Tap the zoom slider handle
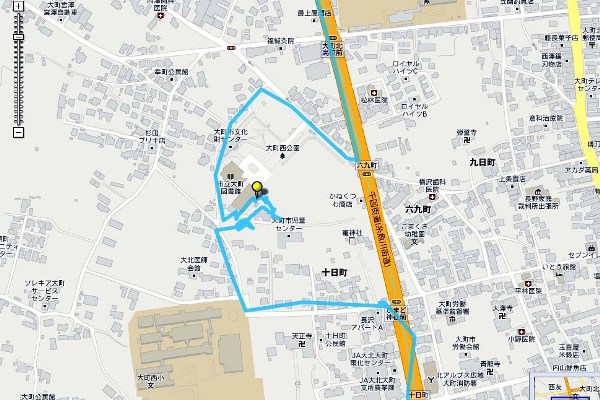600x400 pixels. [18, 37]
